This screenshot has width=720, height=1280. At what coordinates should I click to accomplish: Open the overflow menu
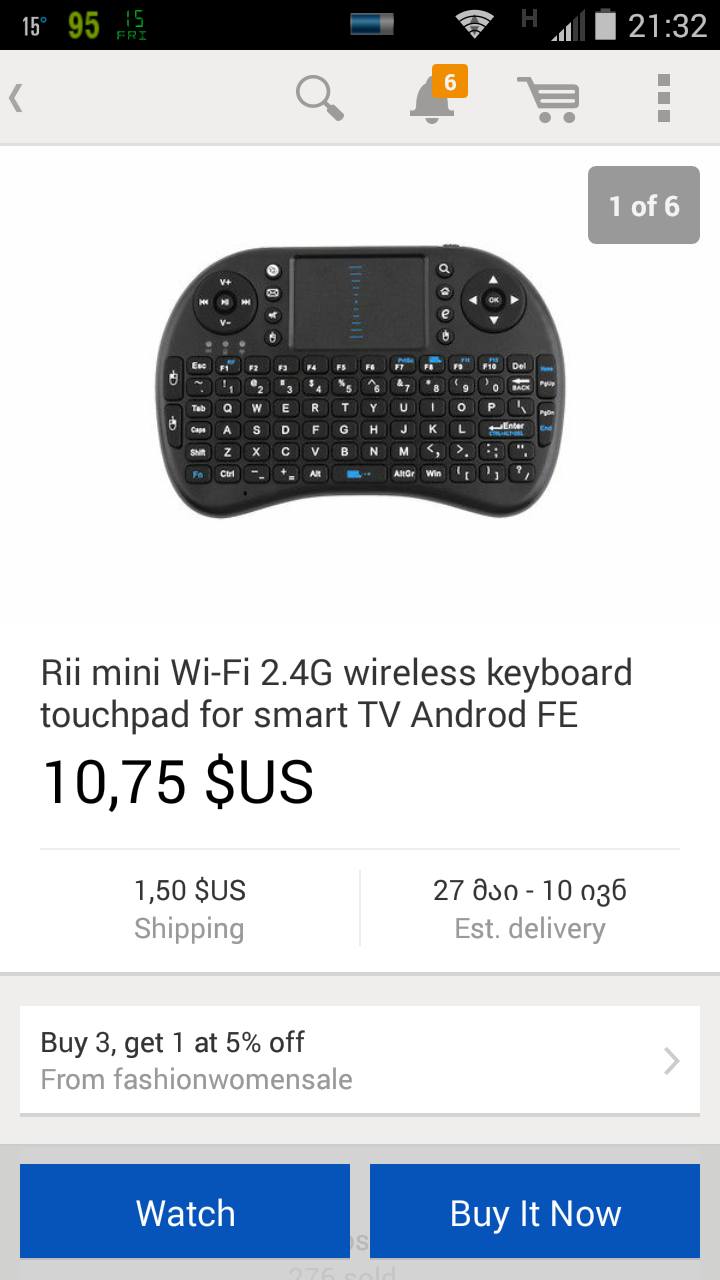point(664,98)
